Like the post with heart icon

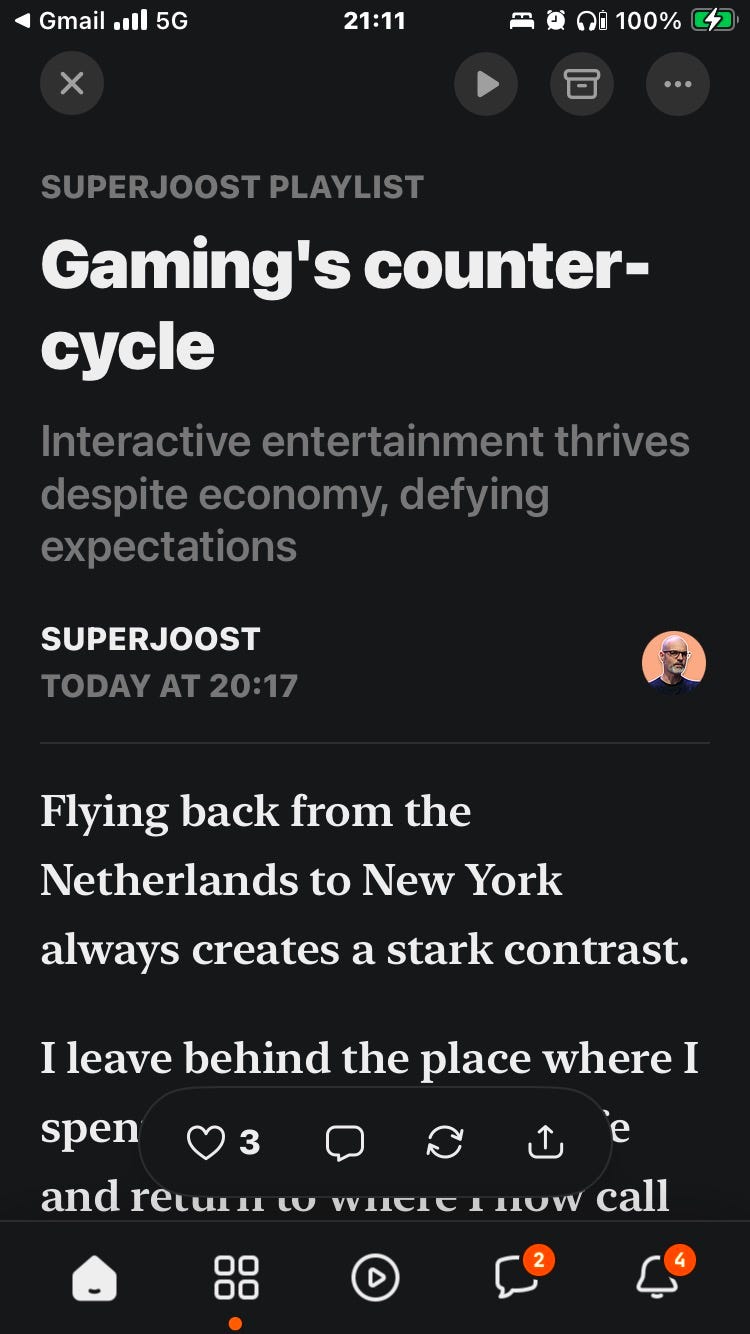pyautogui.click(x=224, y=1141)
